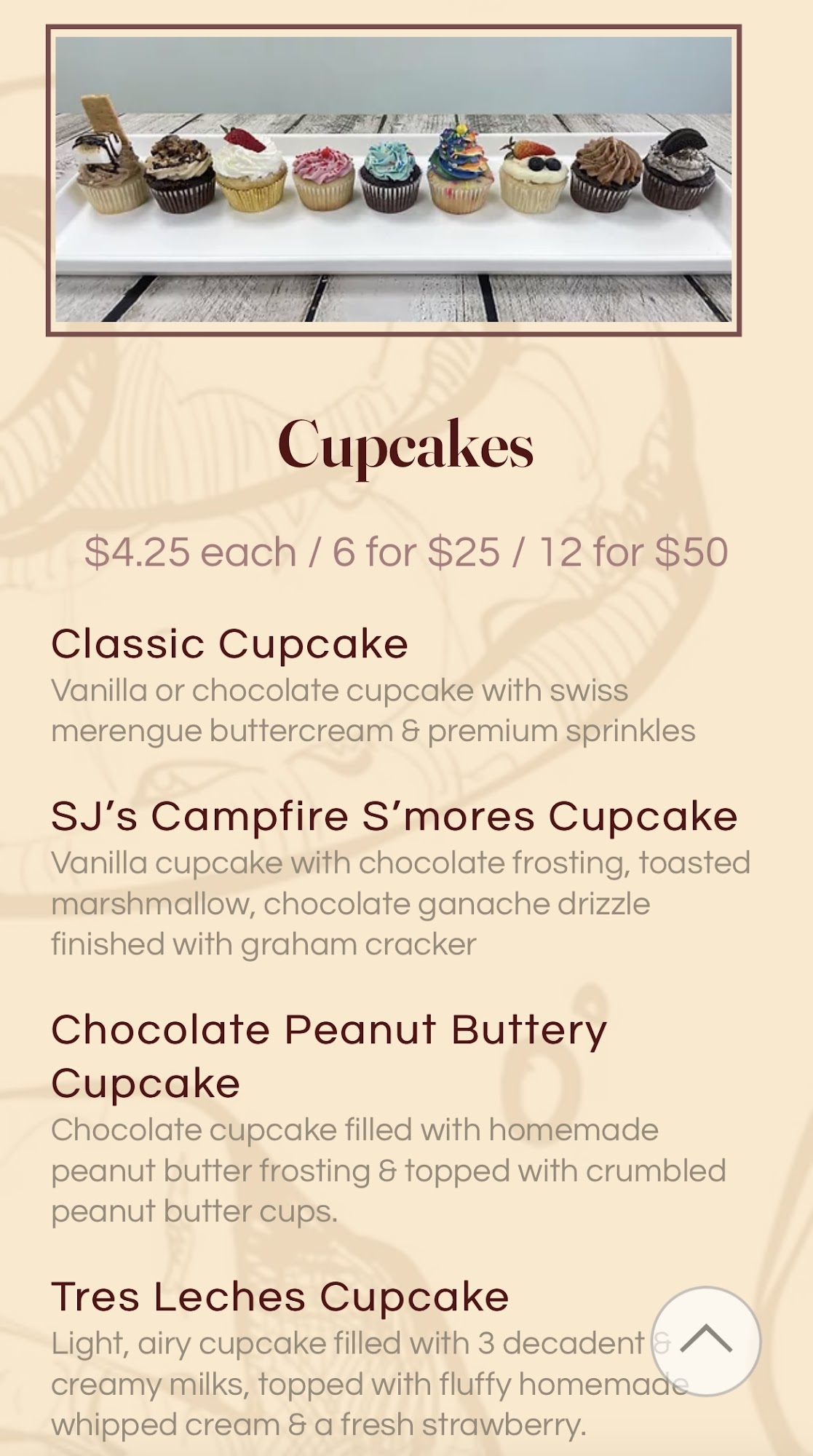
Task: Tap the scroll-to-top arrow button
Action: point(705,1340)
